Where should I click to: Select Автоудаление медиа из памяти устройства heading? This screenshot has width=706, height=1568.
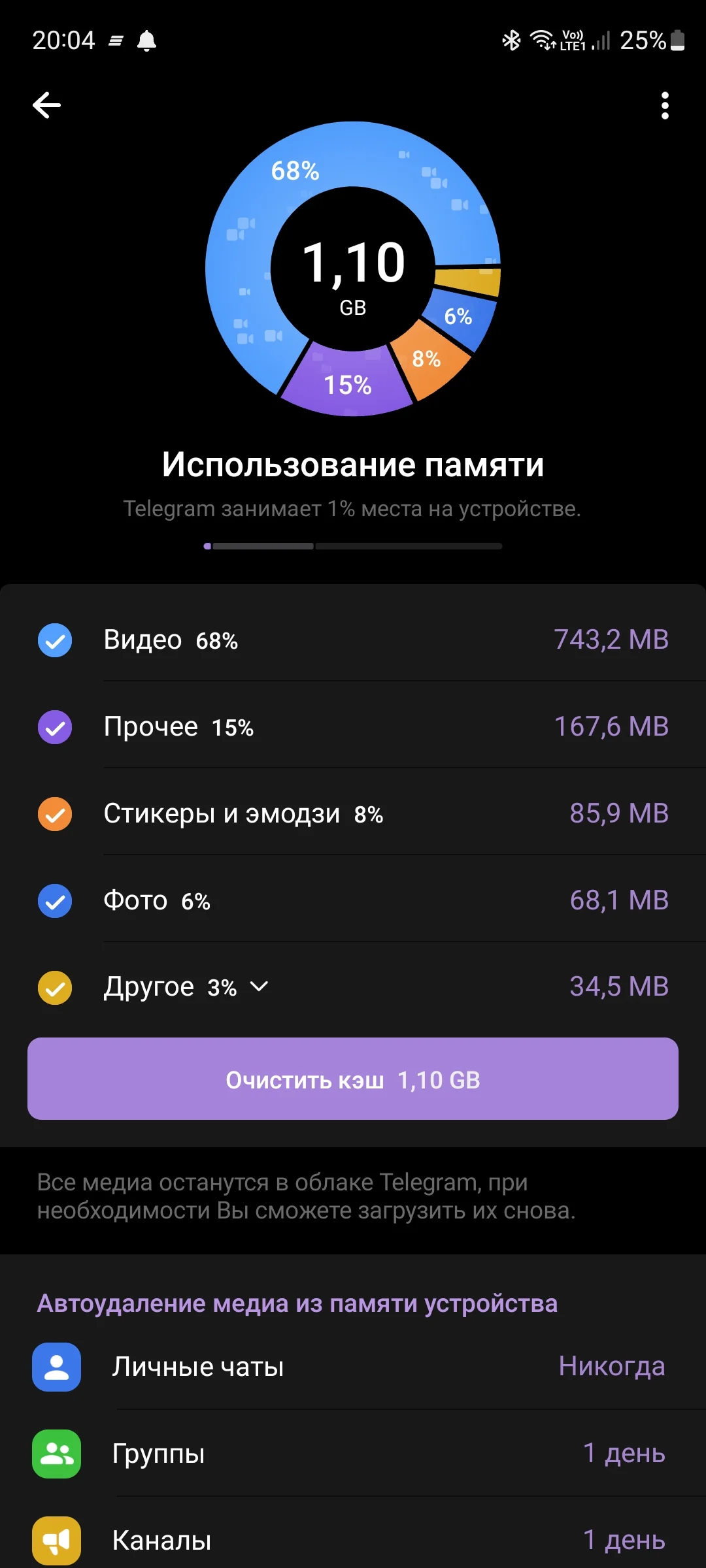pyautogui.click(x=297, y=1303)
